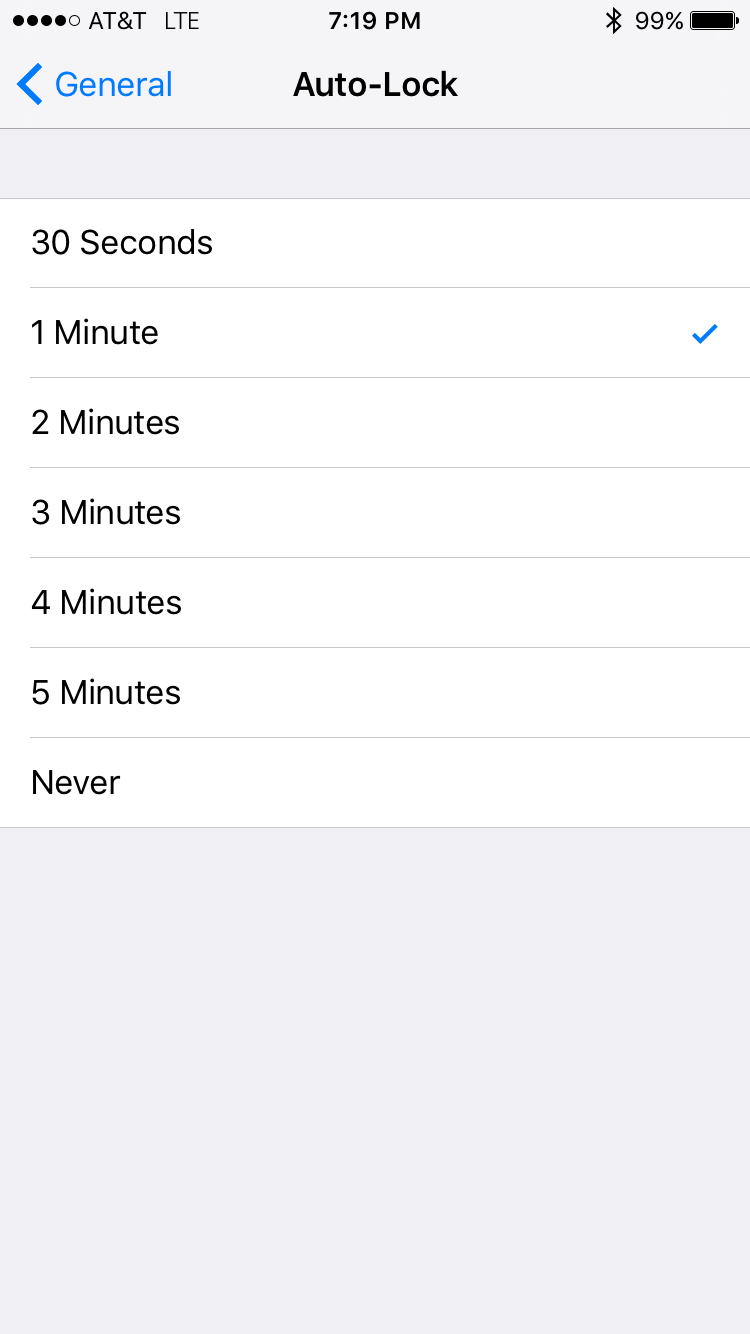This screenshot has height=1334, width=750.
Task: Select 30 Seconds auto-lock
Action: tap(375, 243)
